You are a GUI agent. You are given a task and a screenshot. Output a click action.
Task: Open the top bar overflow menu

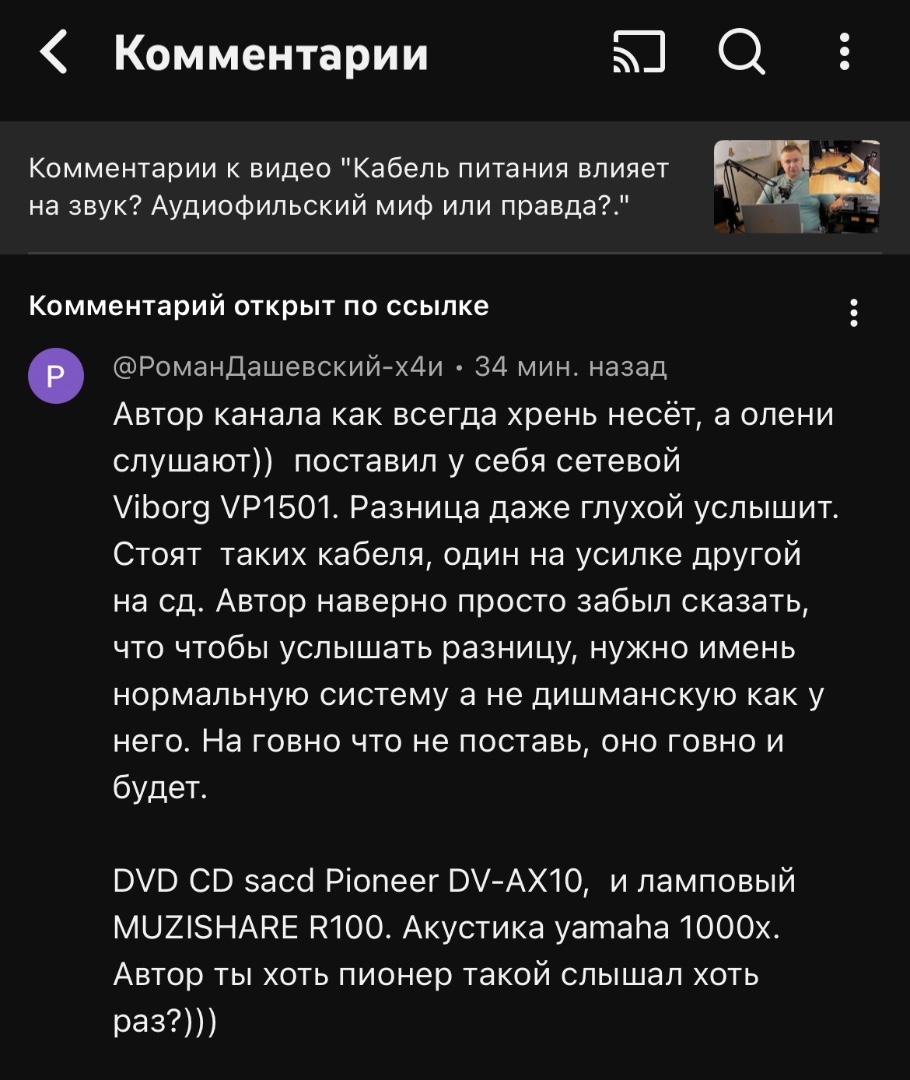(x=845, y=52)
